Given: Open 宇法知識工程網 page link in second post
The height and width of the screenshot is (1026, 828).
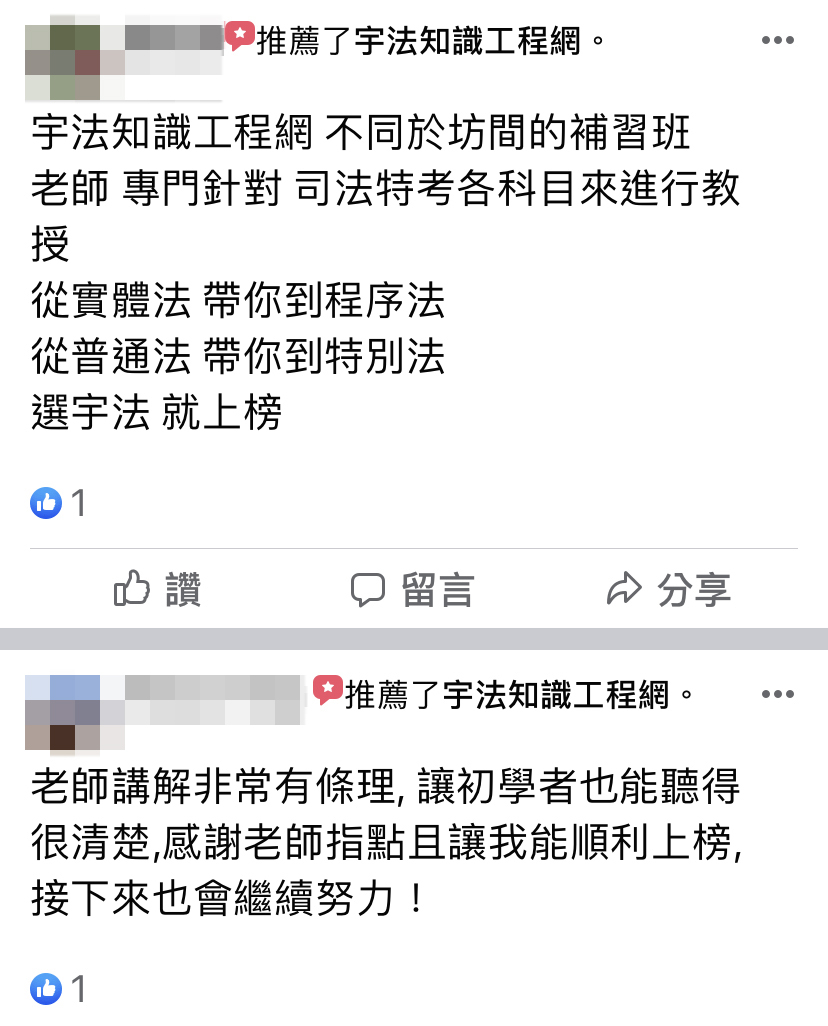Looking at the screenshot, I should pos(555,693).
